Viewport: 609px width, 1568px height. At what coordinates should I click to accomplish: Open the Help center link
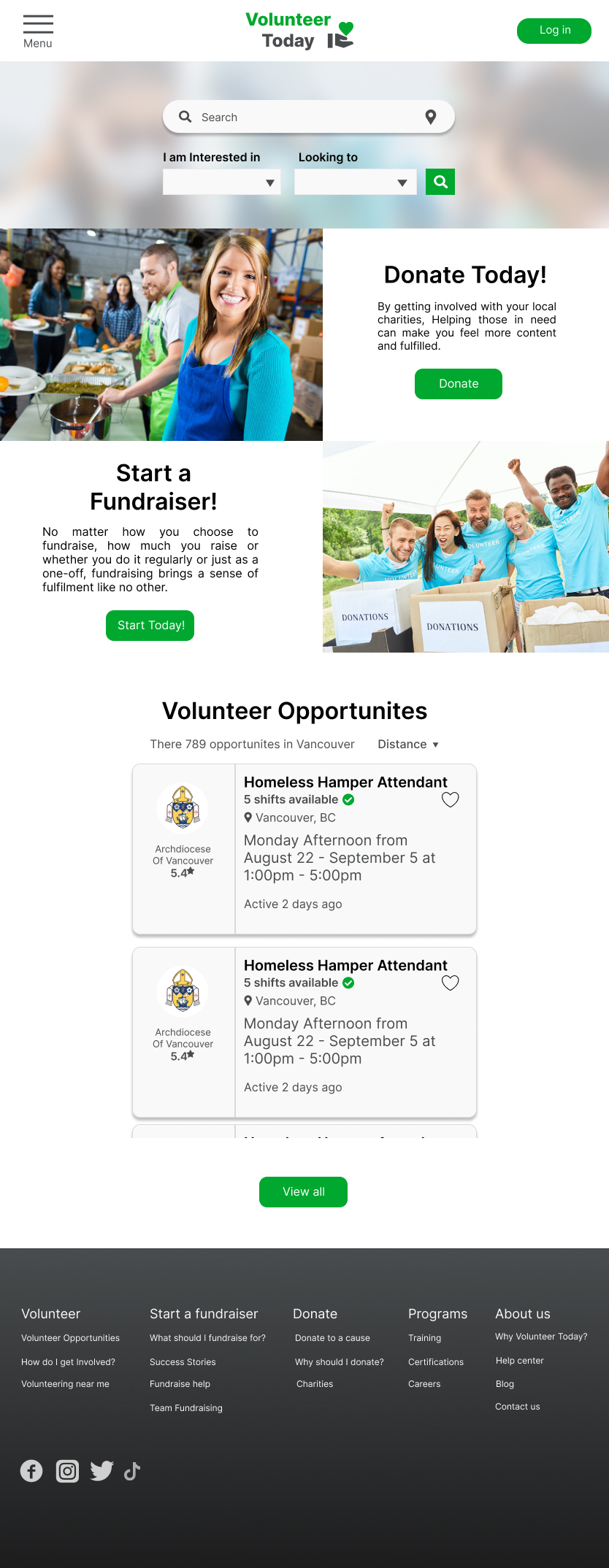click(520, 1361)
